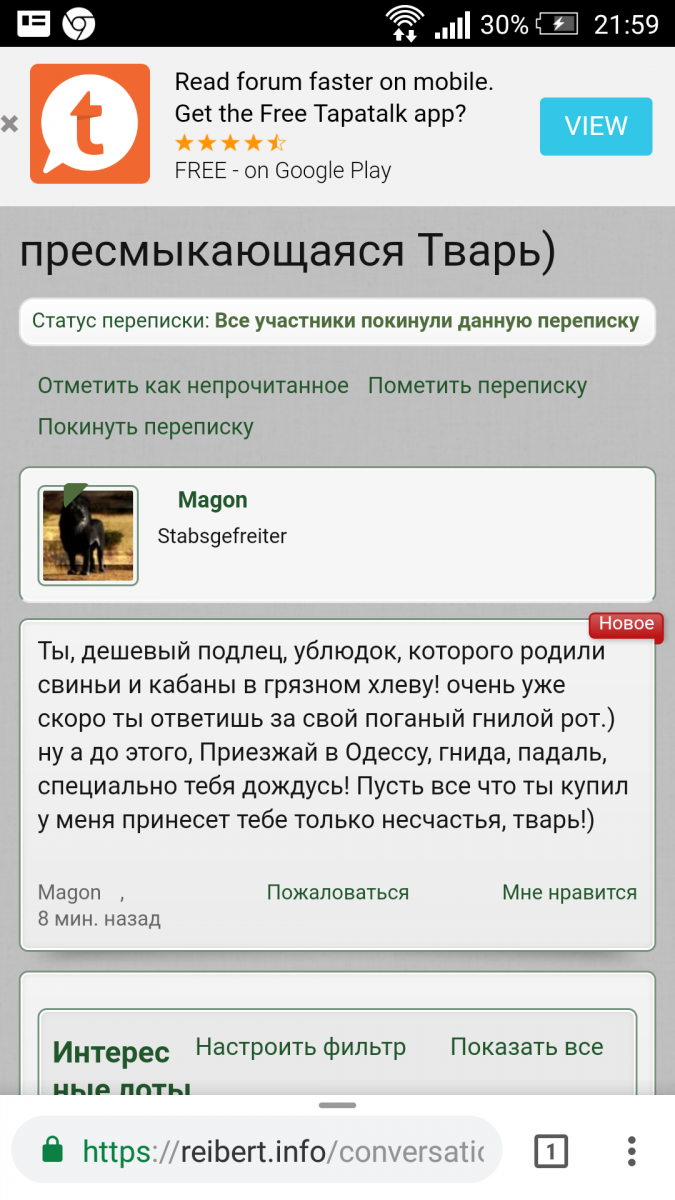Open 'Настроить фильтр' for lots
The image size is (675, 1200).
point(300,1047)
